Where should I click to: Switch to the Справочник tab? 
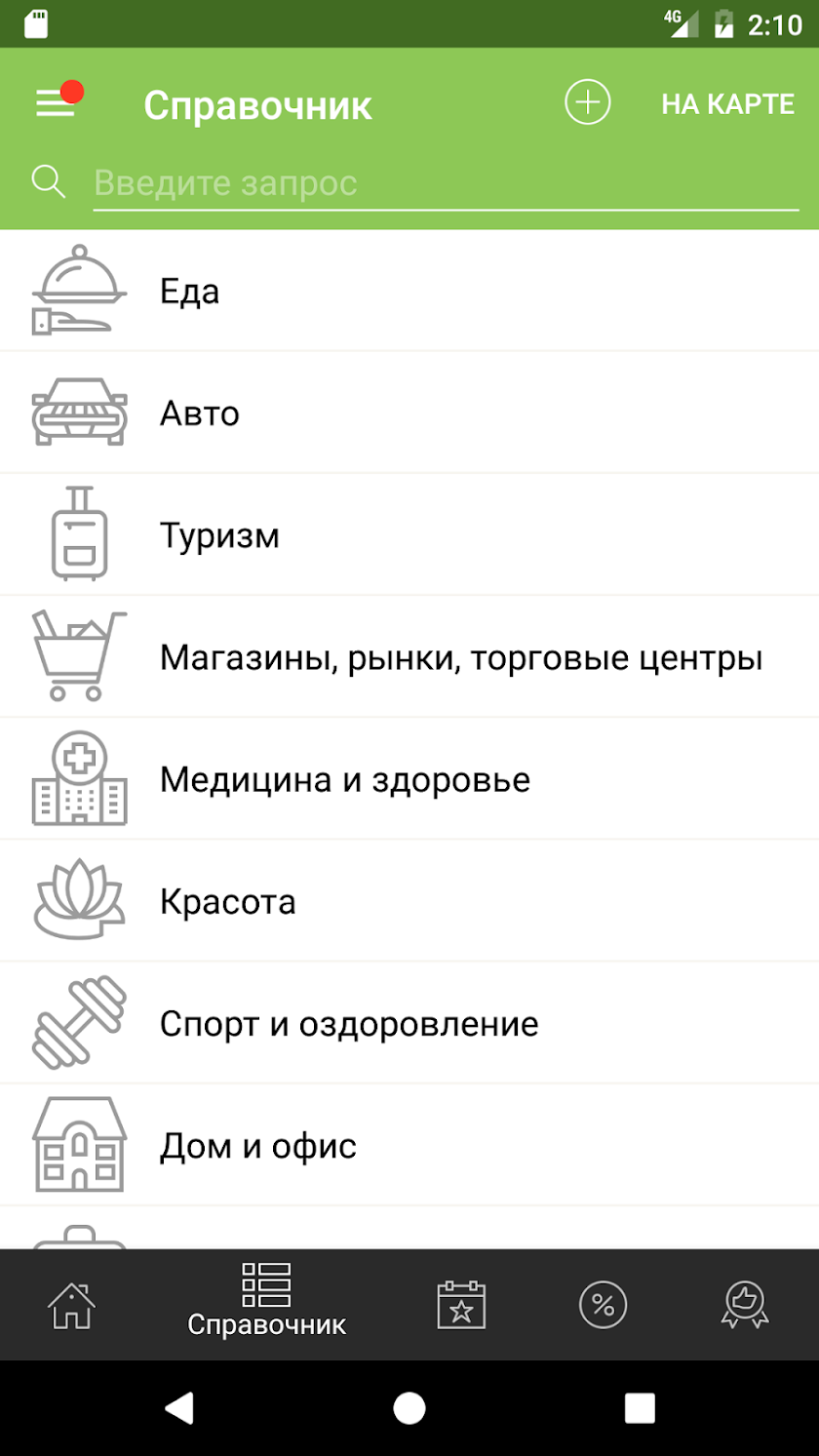266,1303
